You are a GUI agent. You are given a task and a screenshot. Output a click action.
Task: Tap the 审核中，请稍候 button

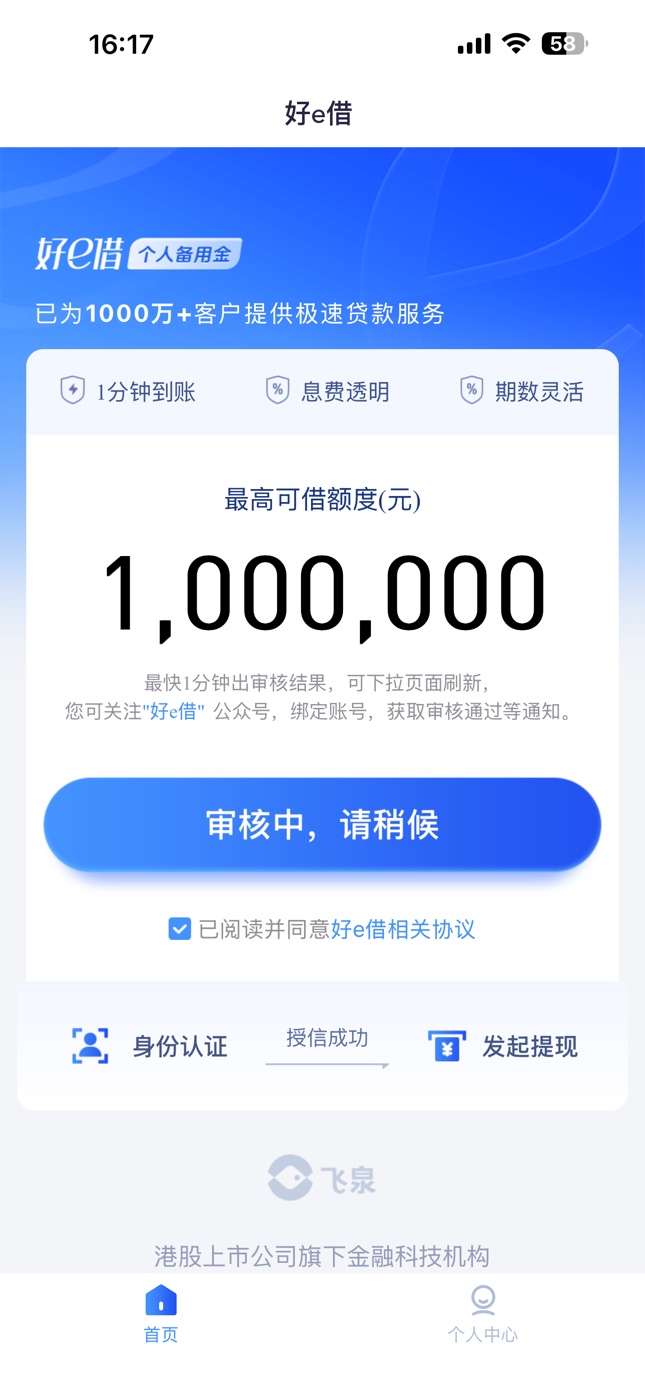pyautogui.click(x=322, y=825)
